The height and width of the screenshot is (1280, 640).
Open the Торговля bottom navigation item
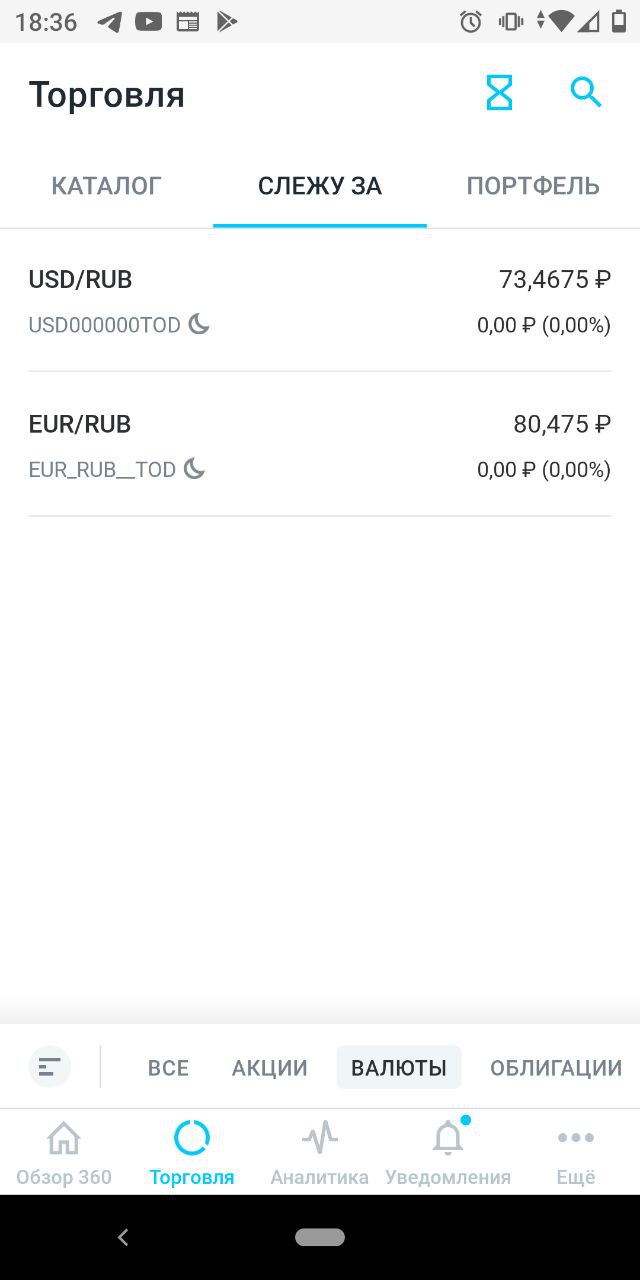192,1152
